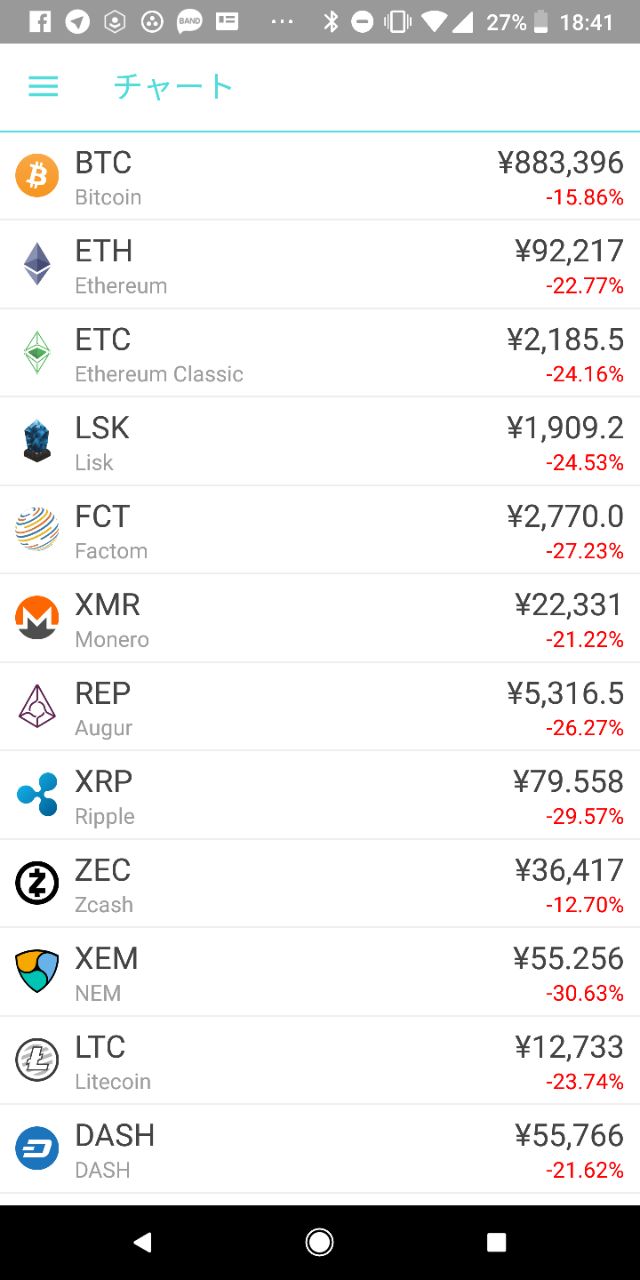Go back with the system back button
Viewport: 640px width, 1280px height.
[143, 1242]
